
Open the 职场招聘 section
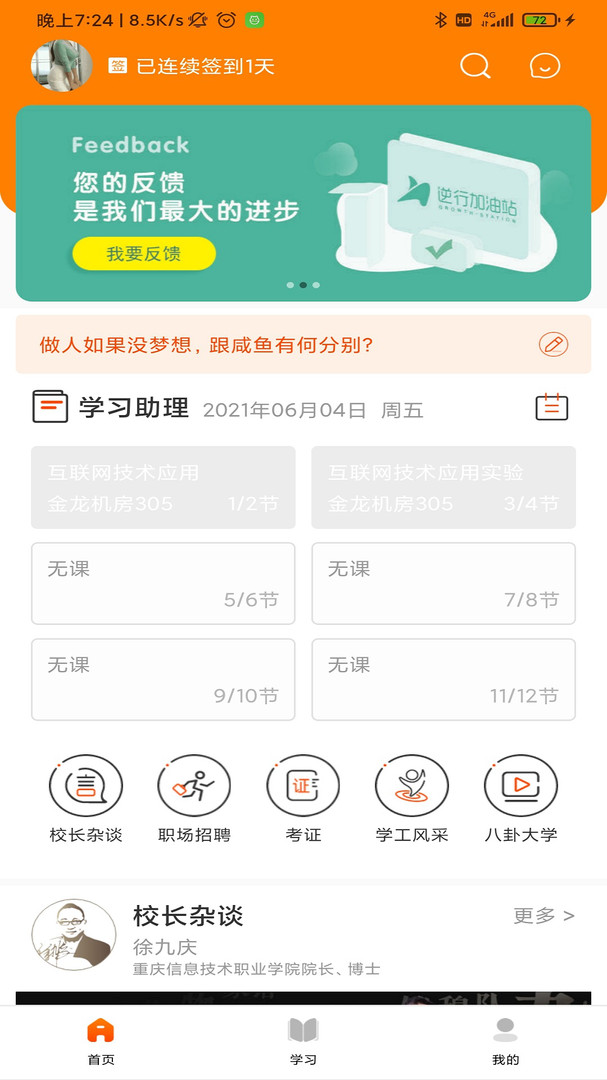[194, 787]
